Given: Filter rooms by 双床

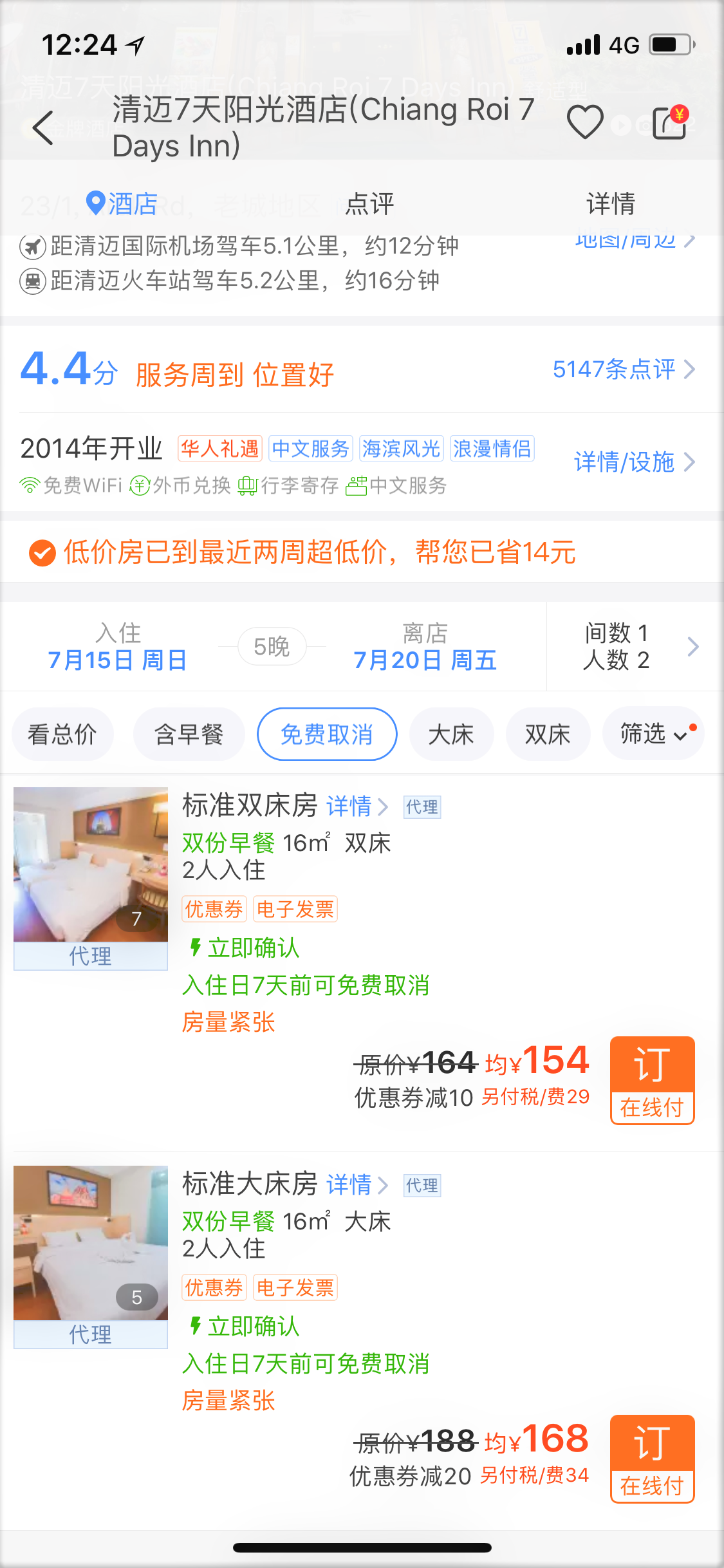Looking at the screenshot, I should click(x=548, y=734).
